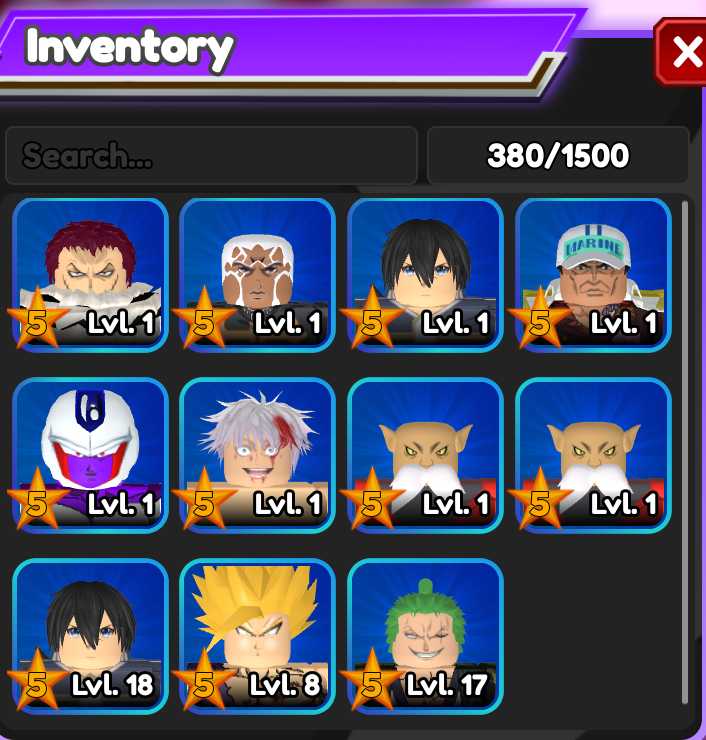Select the purple-faced white helmet unit
The width and height of the screenshot is (706, 740).
tap(90, 454)
